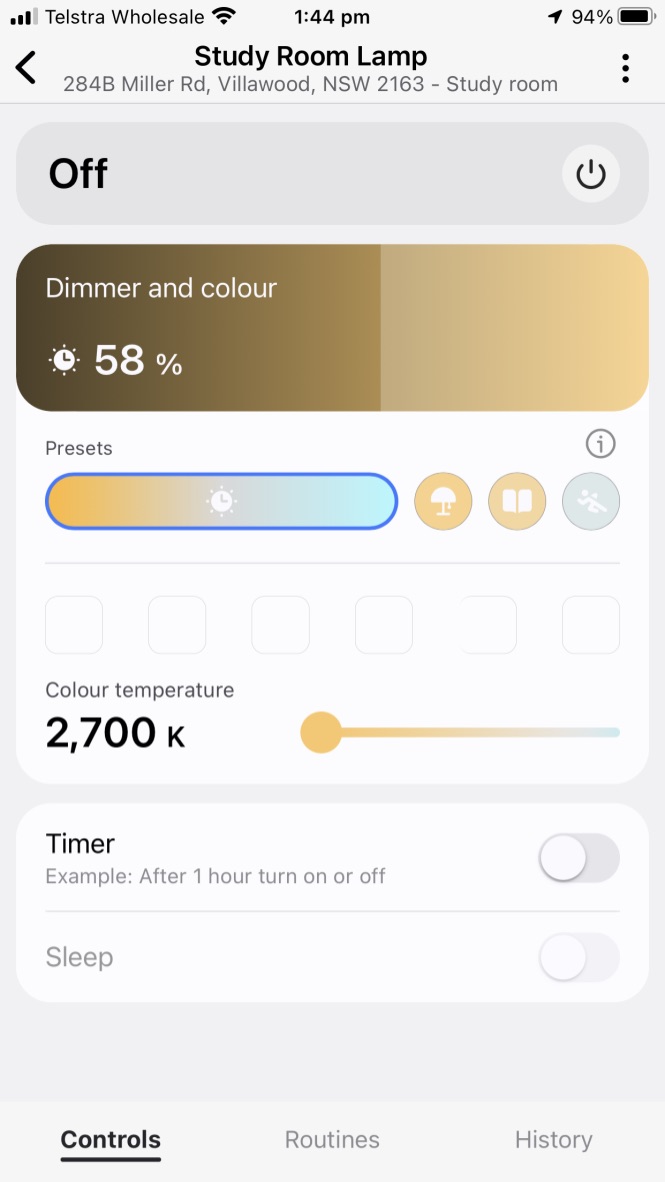Choose the lamp-shaped relax preset
The height and width of the screenshot is (1182, 665).
(x=443, y=501)
